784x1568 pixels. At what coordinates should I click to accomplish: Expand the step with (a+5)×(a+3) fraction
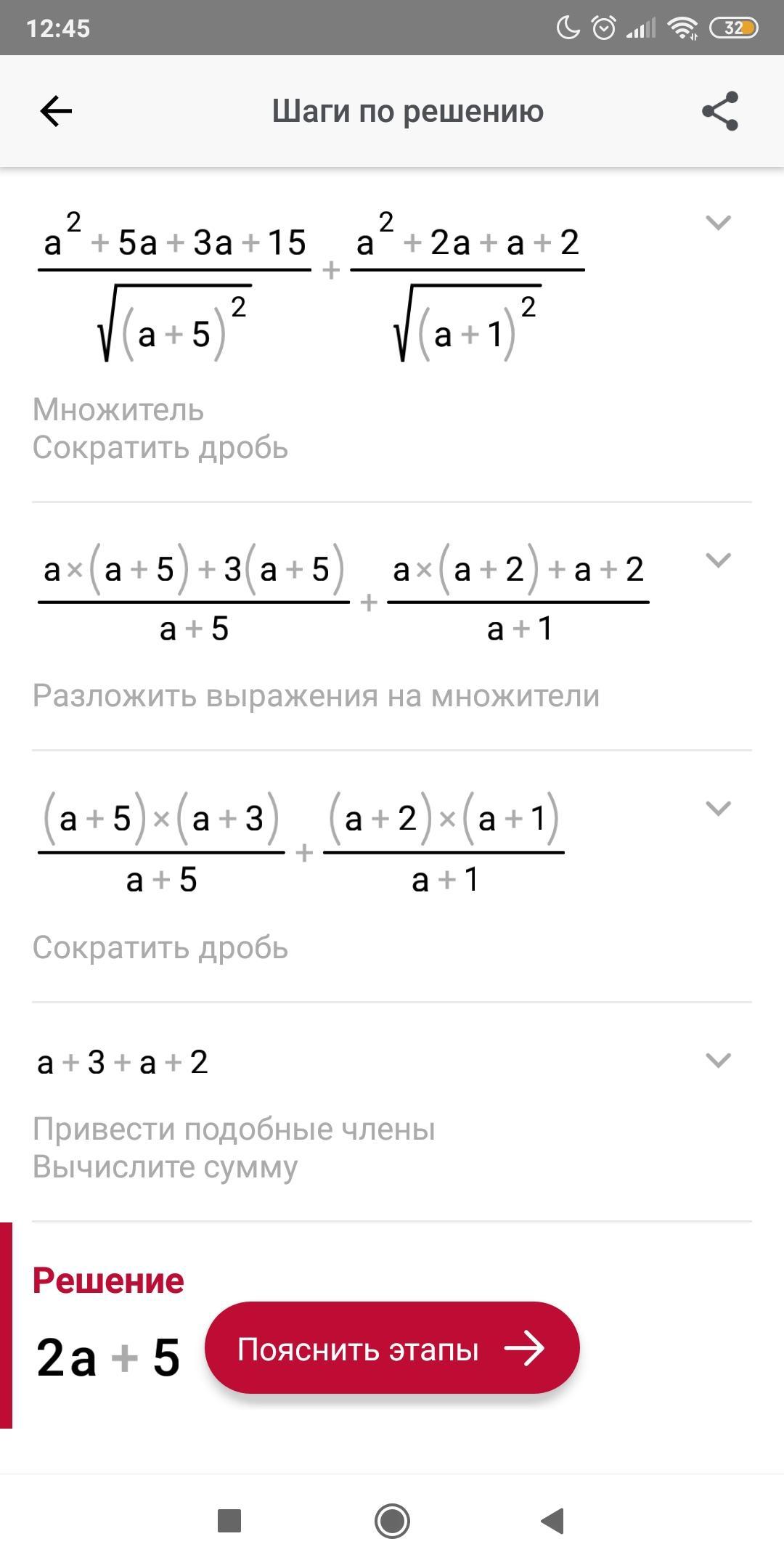pos(718,809)
